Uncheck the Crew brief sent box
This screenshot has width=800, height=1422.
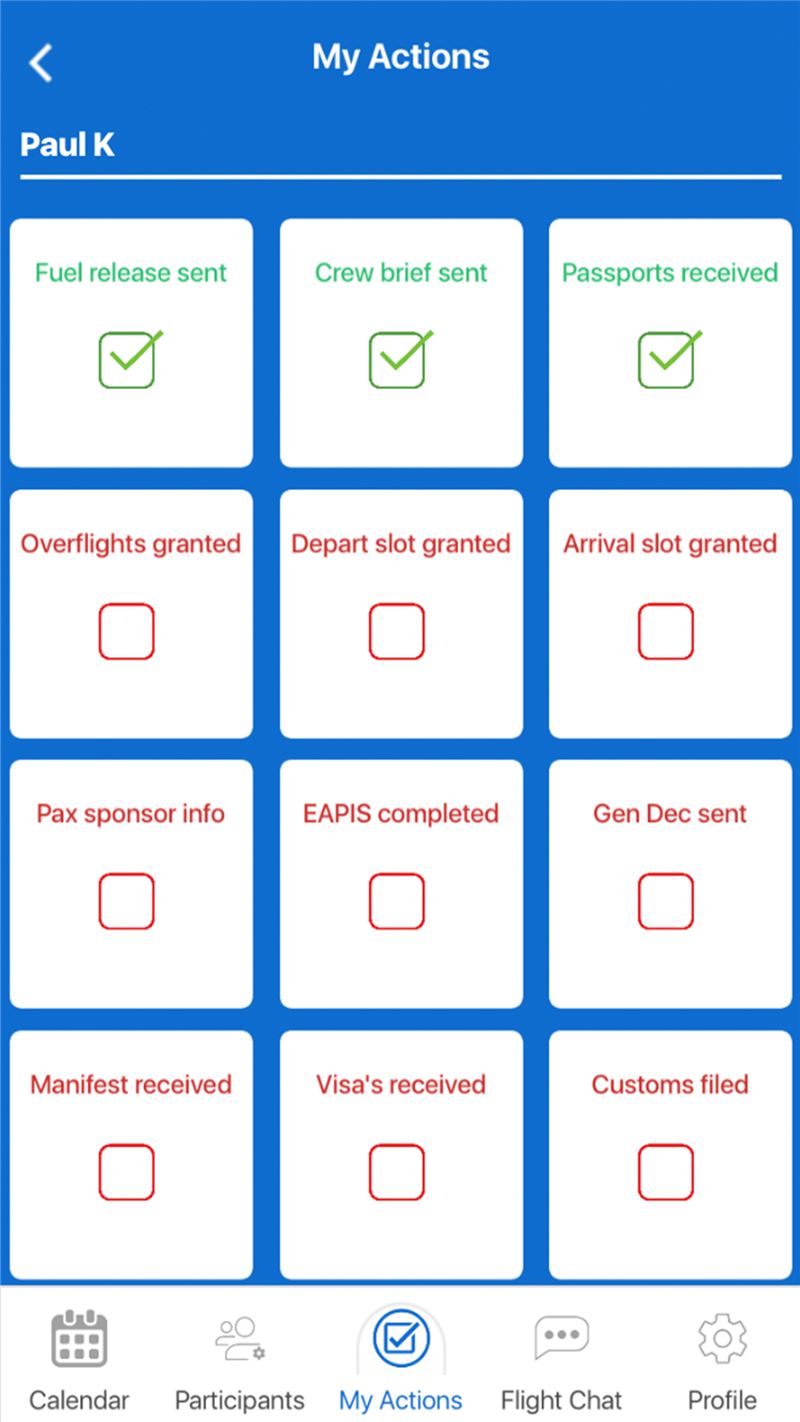click(x=399, y=359)
